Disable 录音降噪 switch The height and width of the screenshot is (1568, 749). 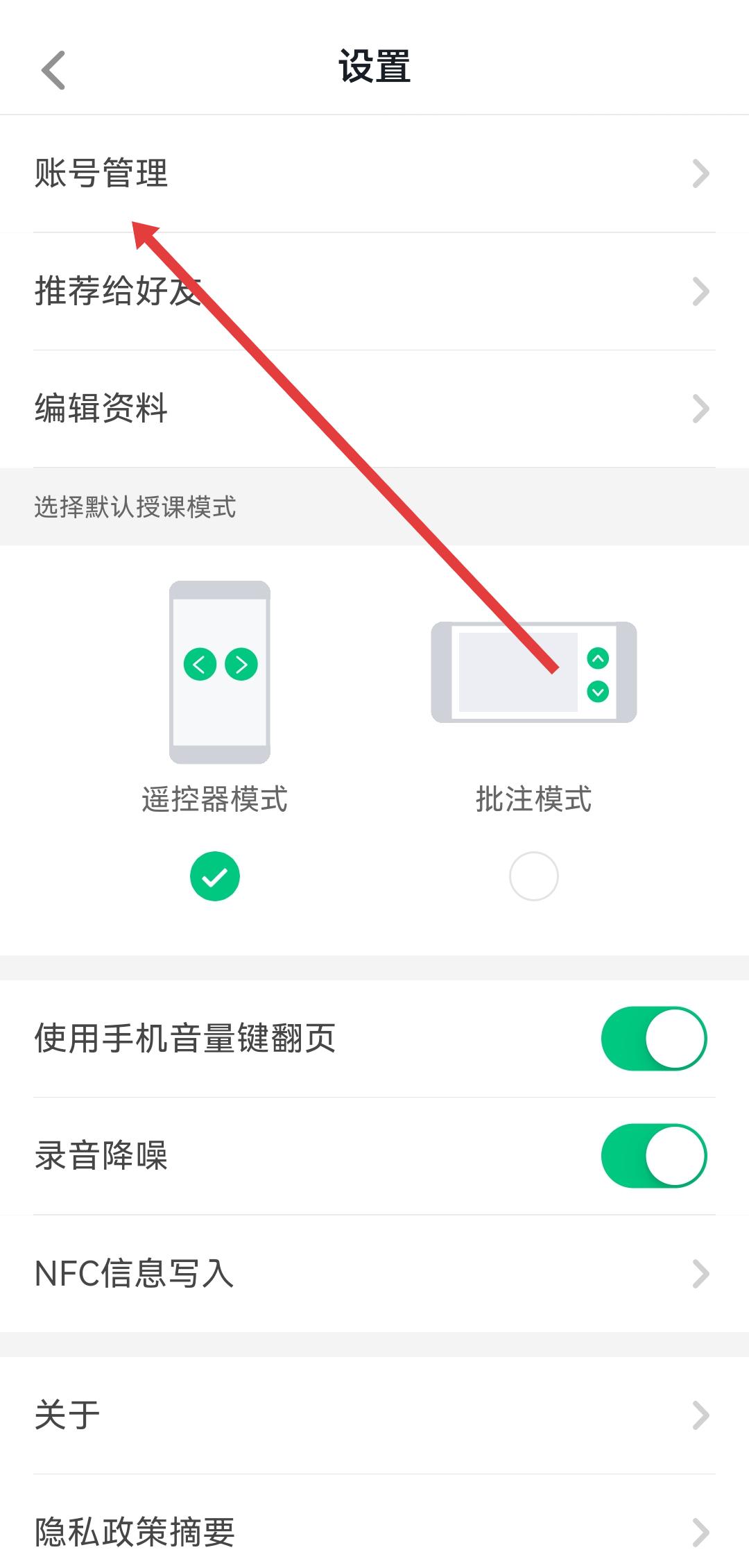click(x=653, y=1156)
